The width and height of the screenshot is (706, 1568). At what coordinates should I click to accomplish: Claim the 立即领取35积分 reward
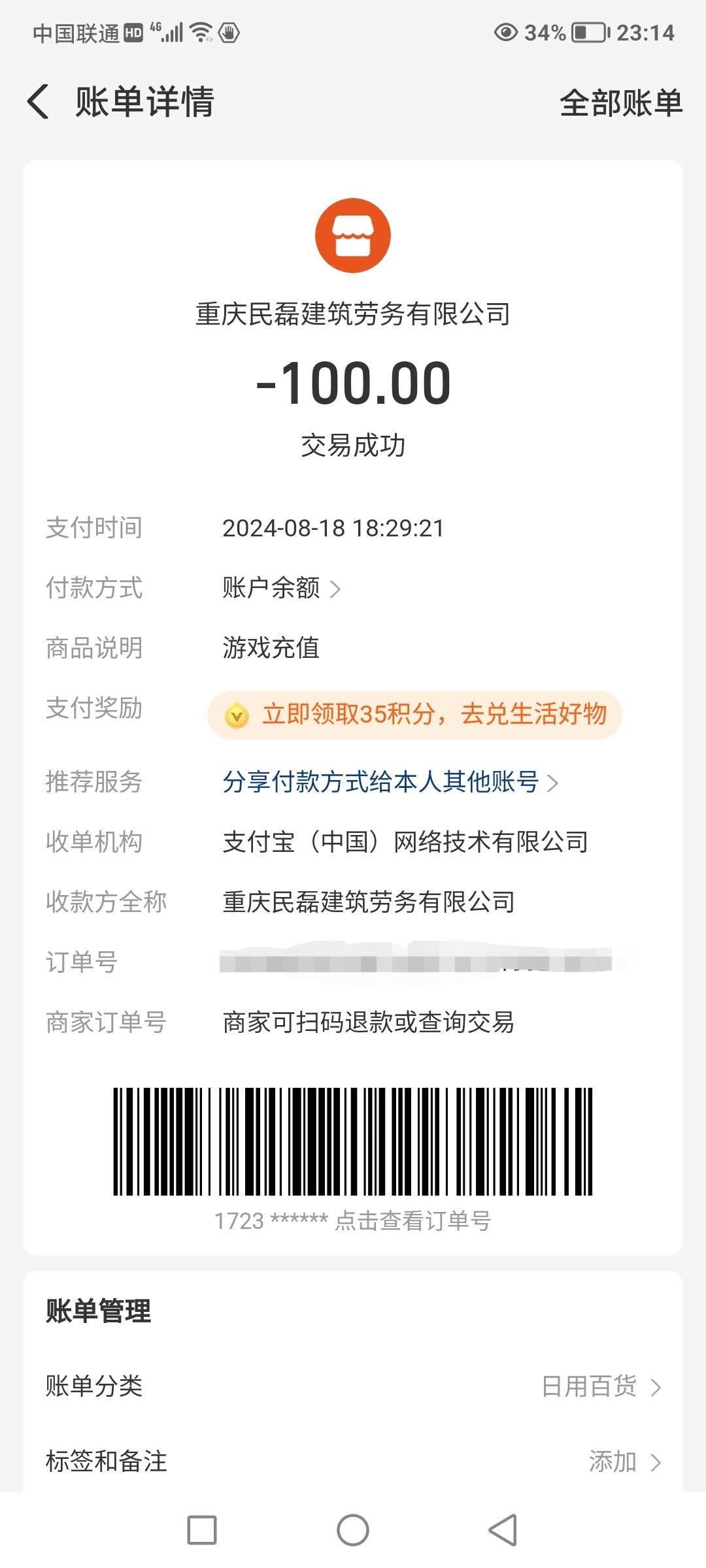pyautogui.click(x=414, y=715)
